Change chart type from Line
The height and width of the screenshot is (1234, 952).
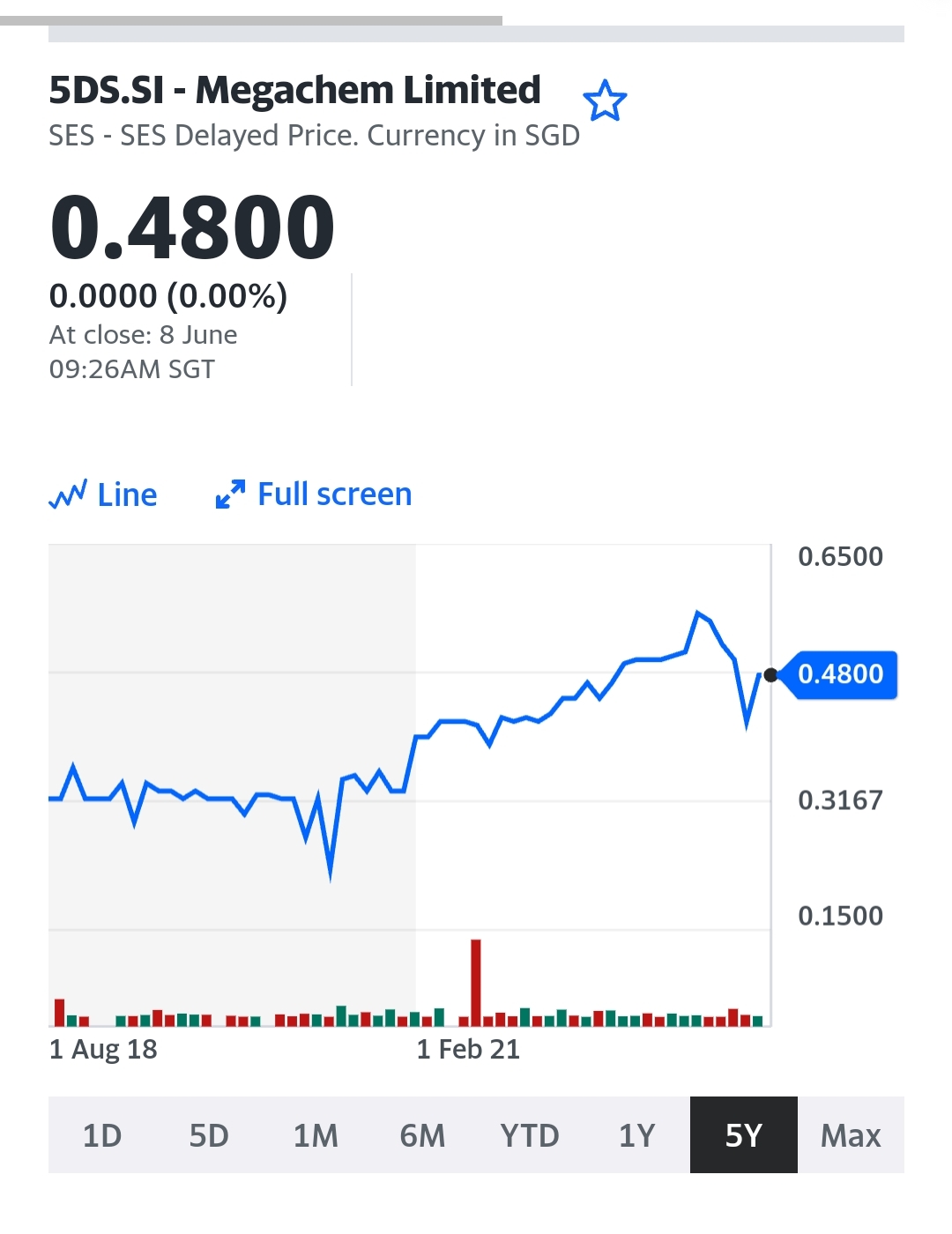click(x=104, y=494)
